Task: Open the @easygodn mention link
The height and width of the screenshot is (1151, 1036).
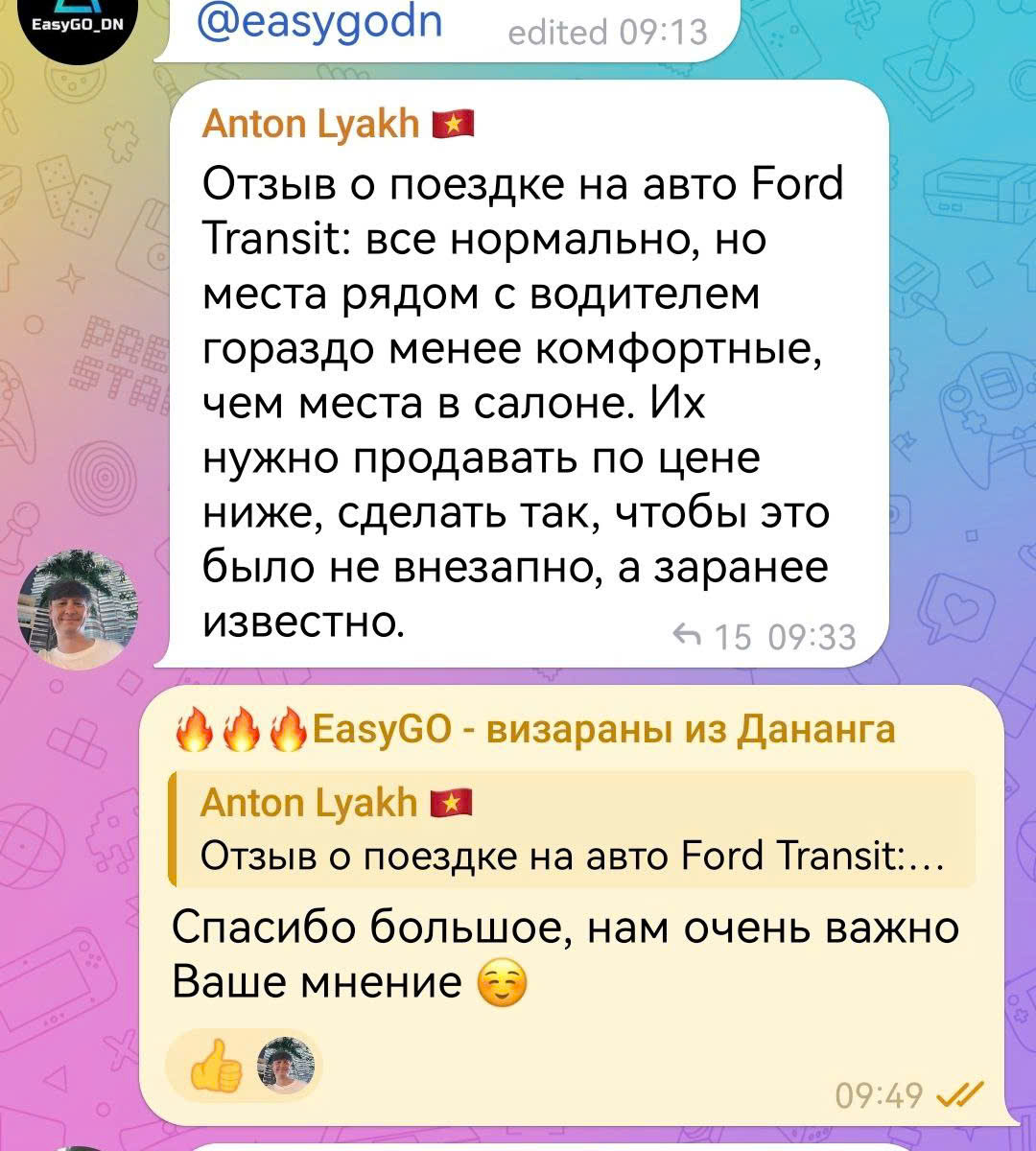Action: (x=319, y=21)
